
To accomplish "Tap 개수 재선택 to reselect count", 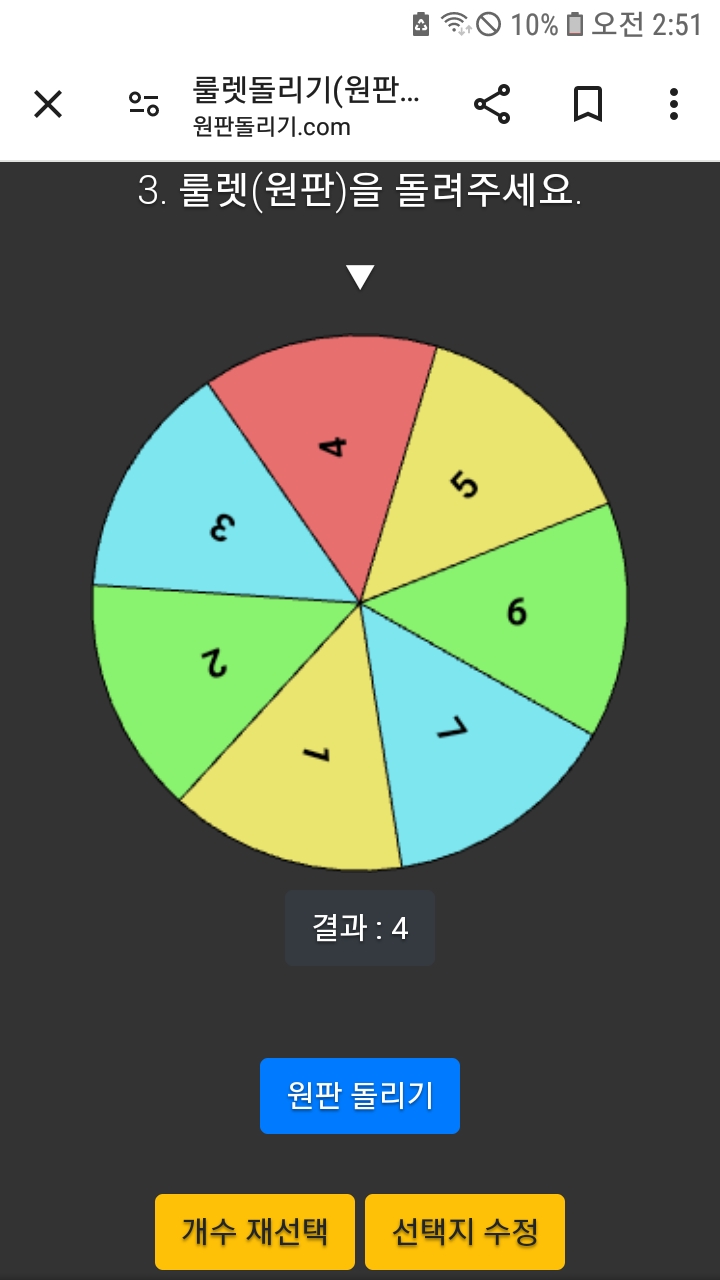I will 255,1231.
